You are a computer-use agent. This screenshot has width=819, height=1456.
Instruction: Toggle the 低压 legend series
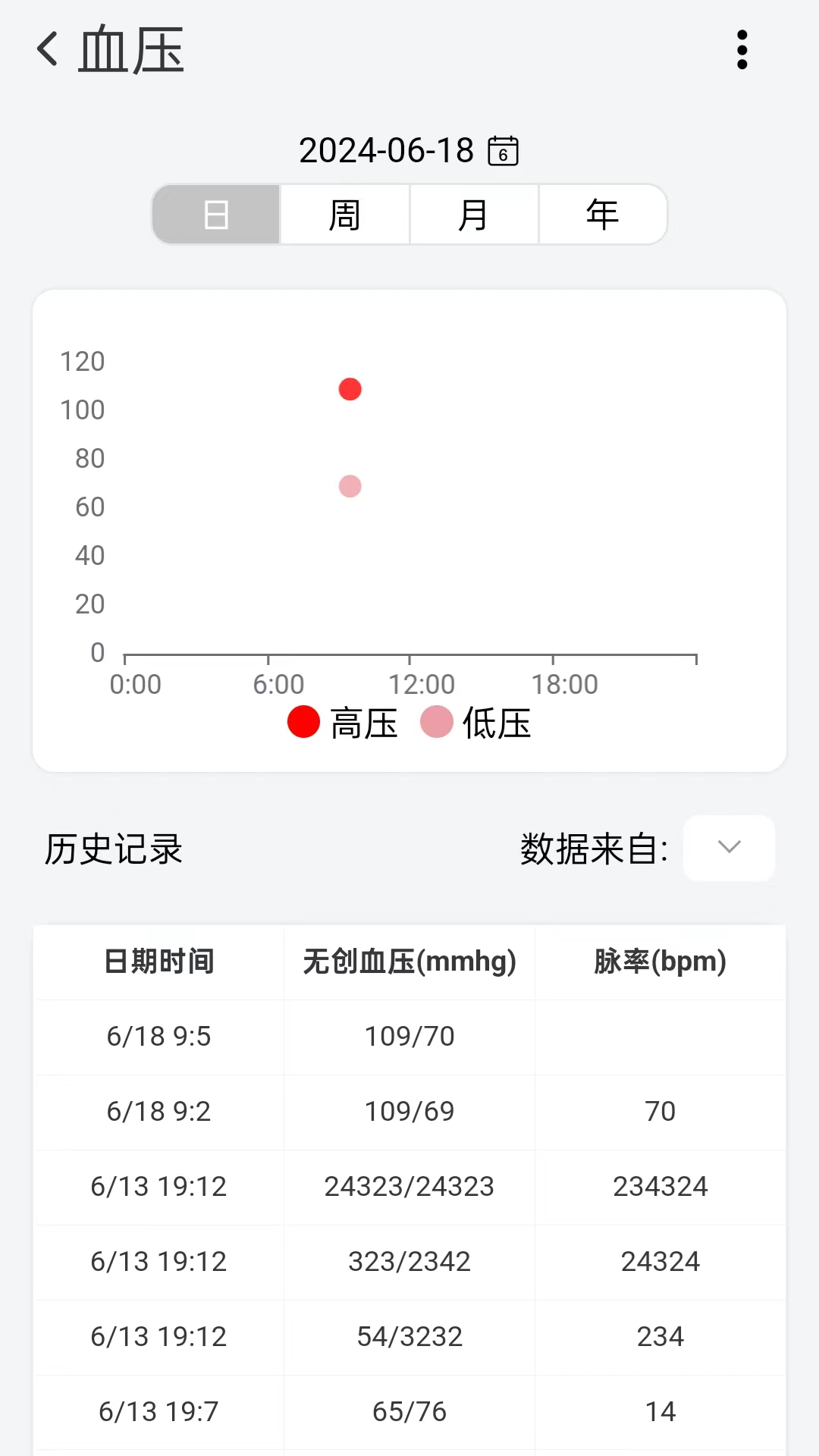476,722
